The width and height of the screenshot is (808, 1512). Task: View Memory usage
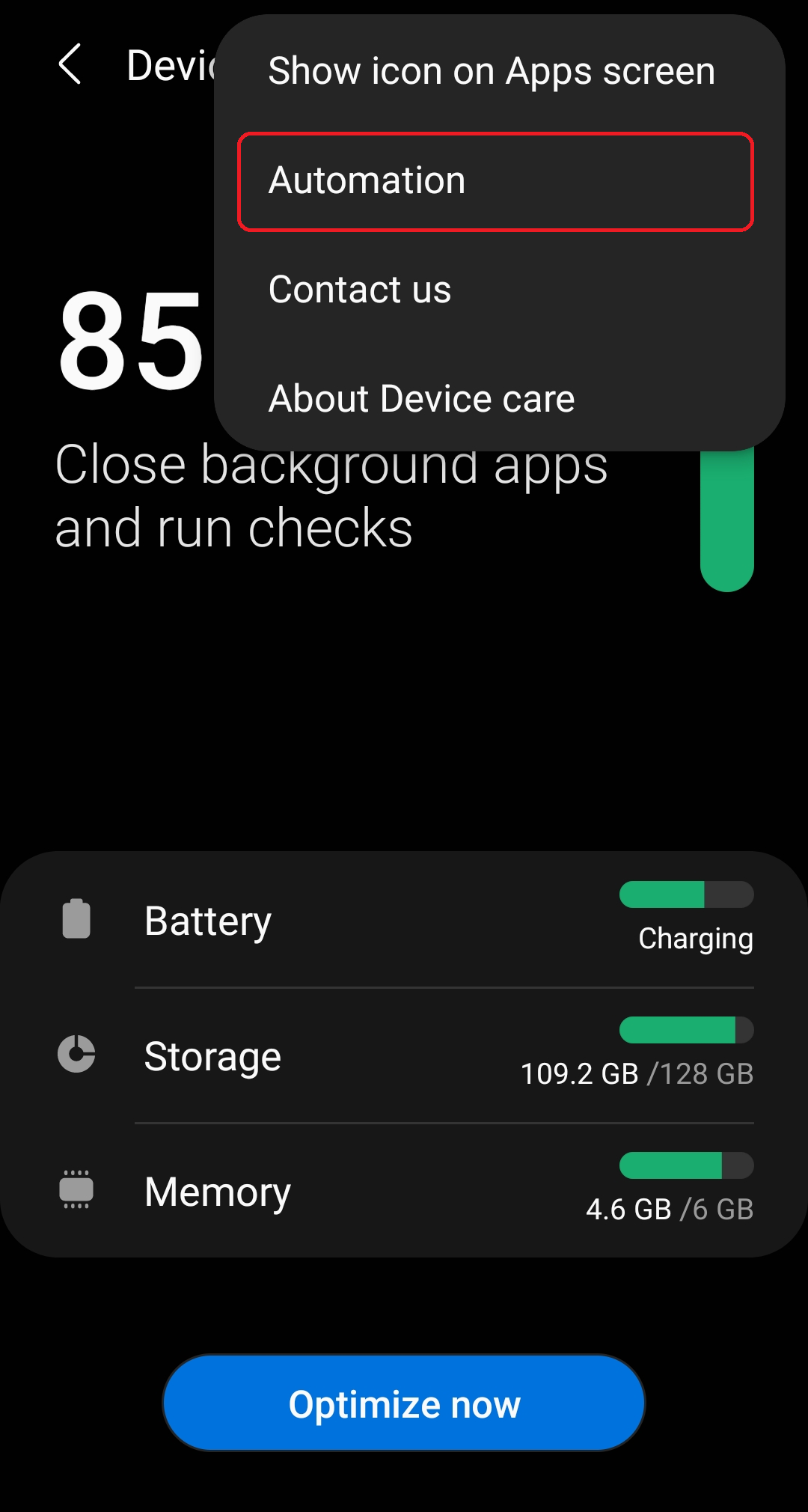(x=404, y=1190)
